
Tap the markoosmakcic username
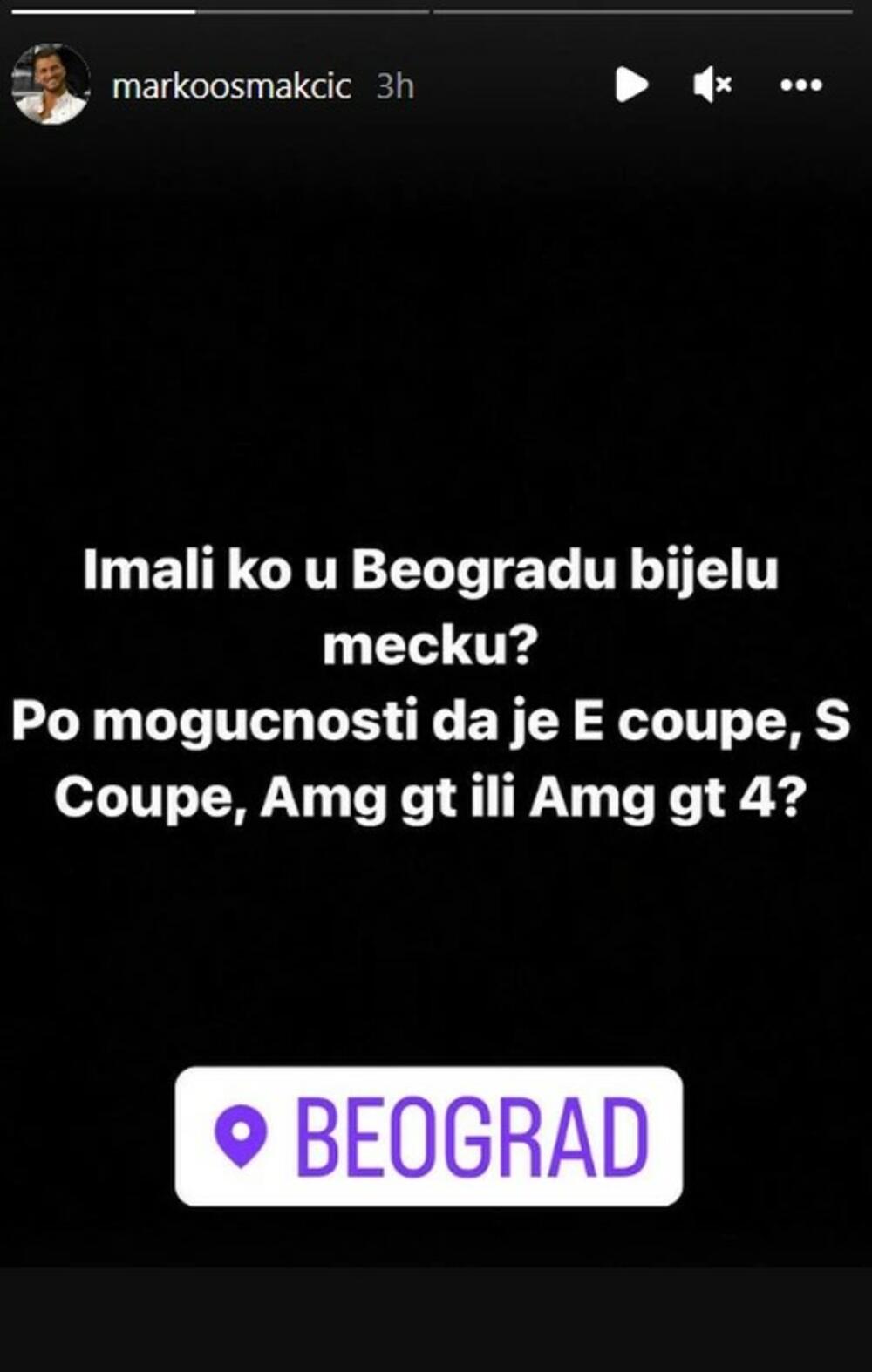pyautogui.click(x=231, y=86)
